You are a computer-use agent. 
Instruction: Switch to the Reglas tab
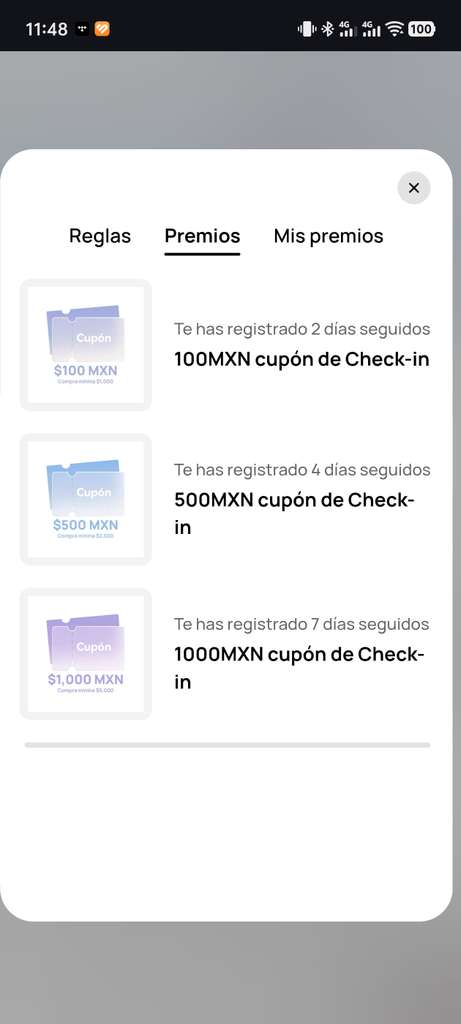100,236
